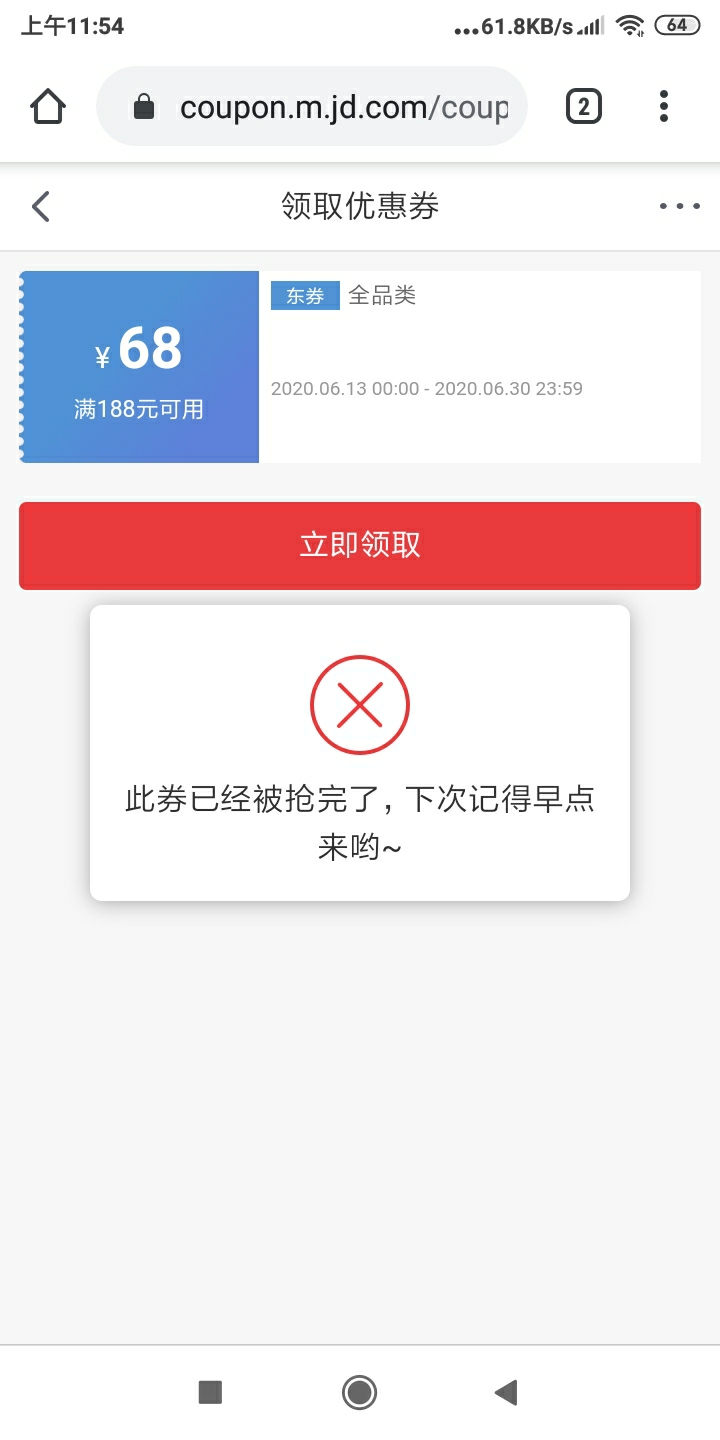
Task: Open the browser tab switcher
Action: 584,106
